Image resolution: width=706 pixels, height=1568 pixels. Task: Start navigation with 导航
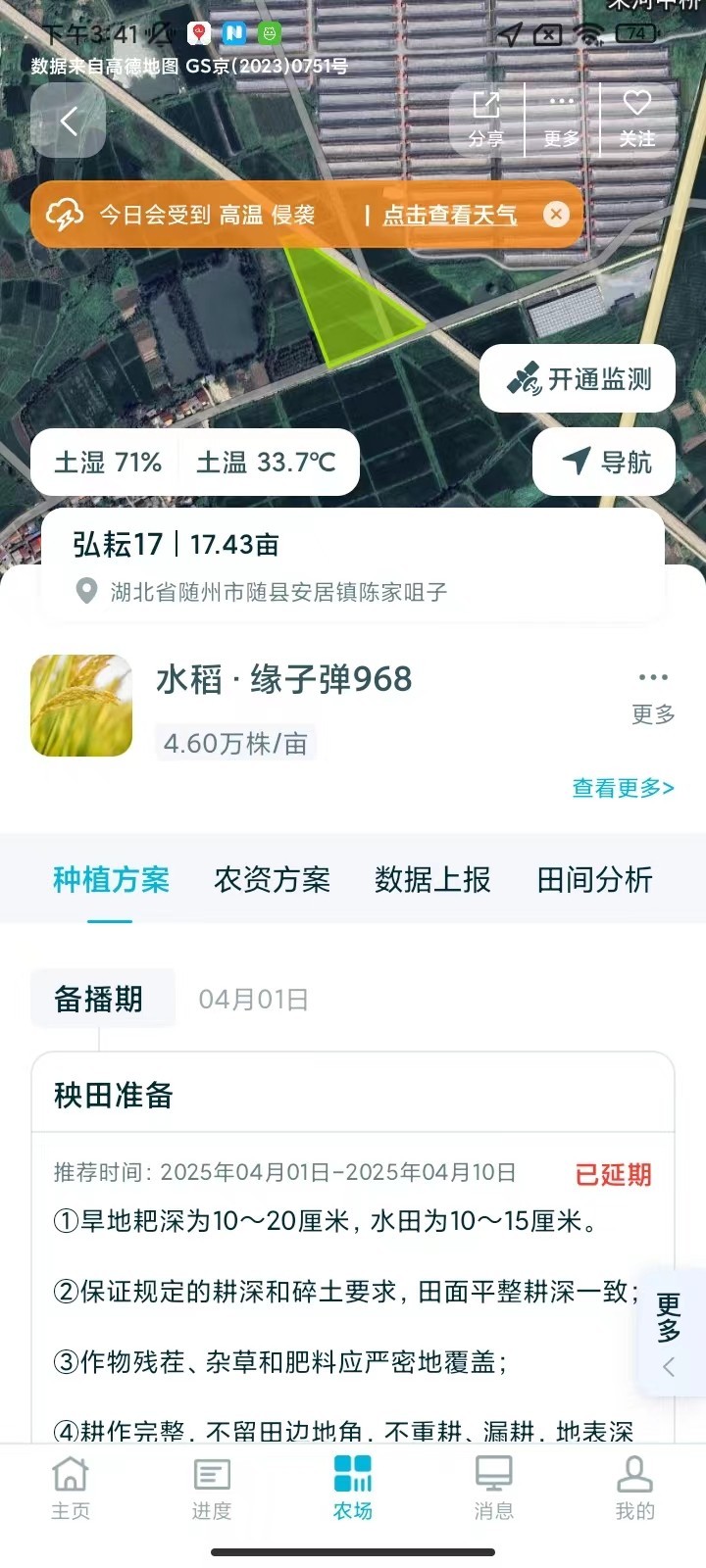pos(604,462)
